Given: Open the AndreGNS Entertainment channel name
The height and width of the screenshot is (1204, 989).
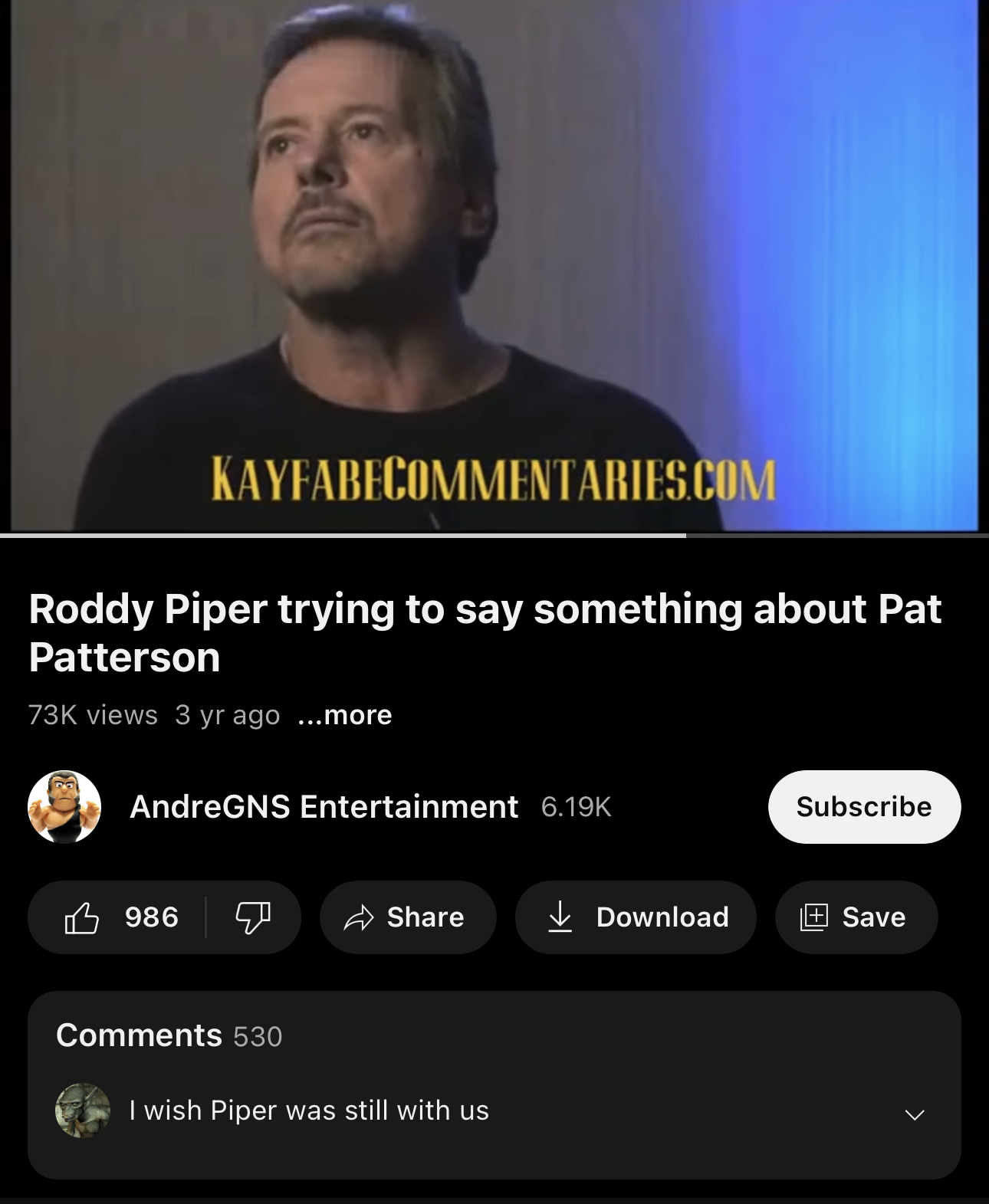Looking at the screenshot, I should click(324, 807).
